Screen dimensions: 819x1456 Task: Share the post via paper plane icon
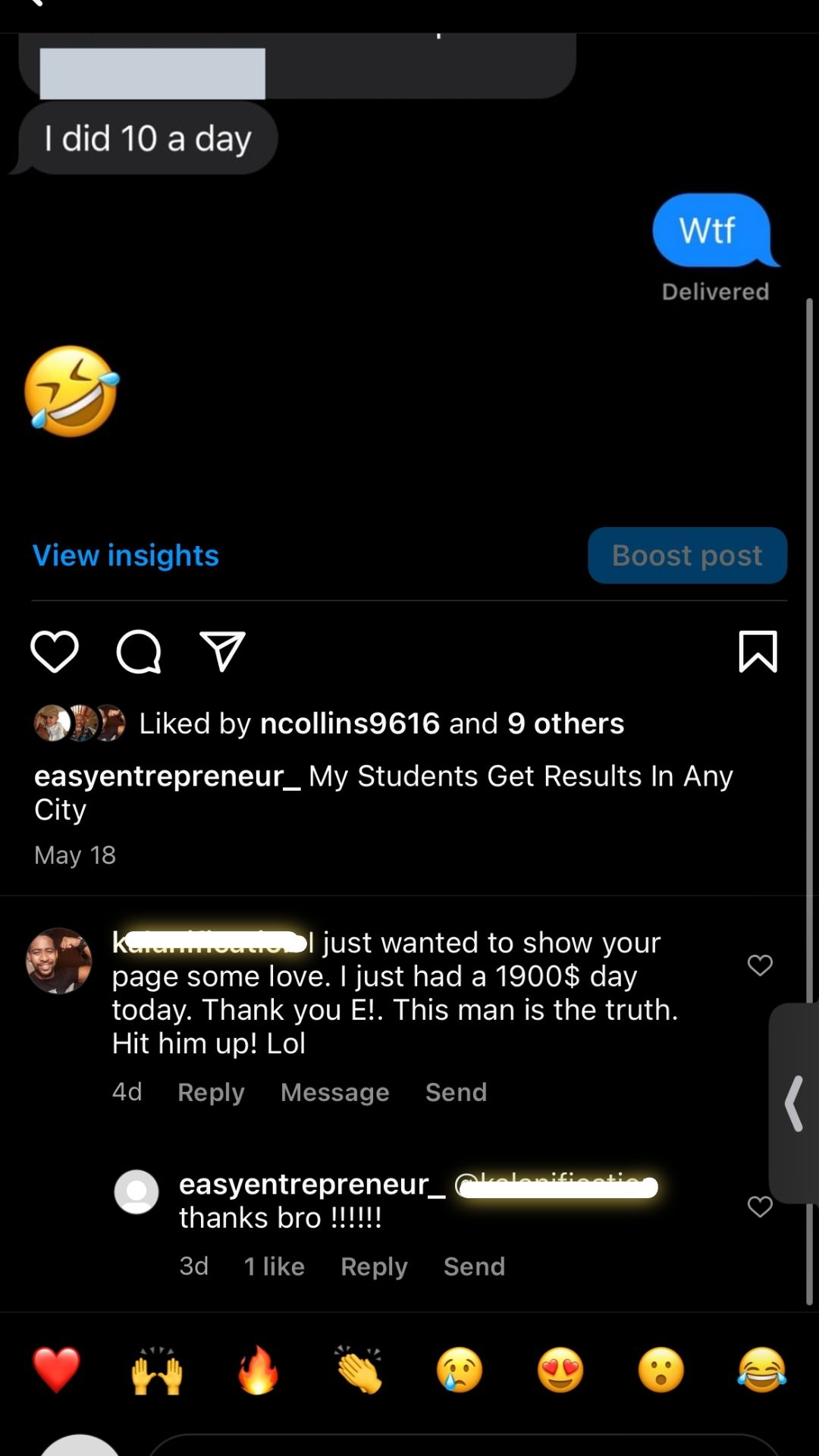(222, 651)
